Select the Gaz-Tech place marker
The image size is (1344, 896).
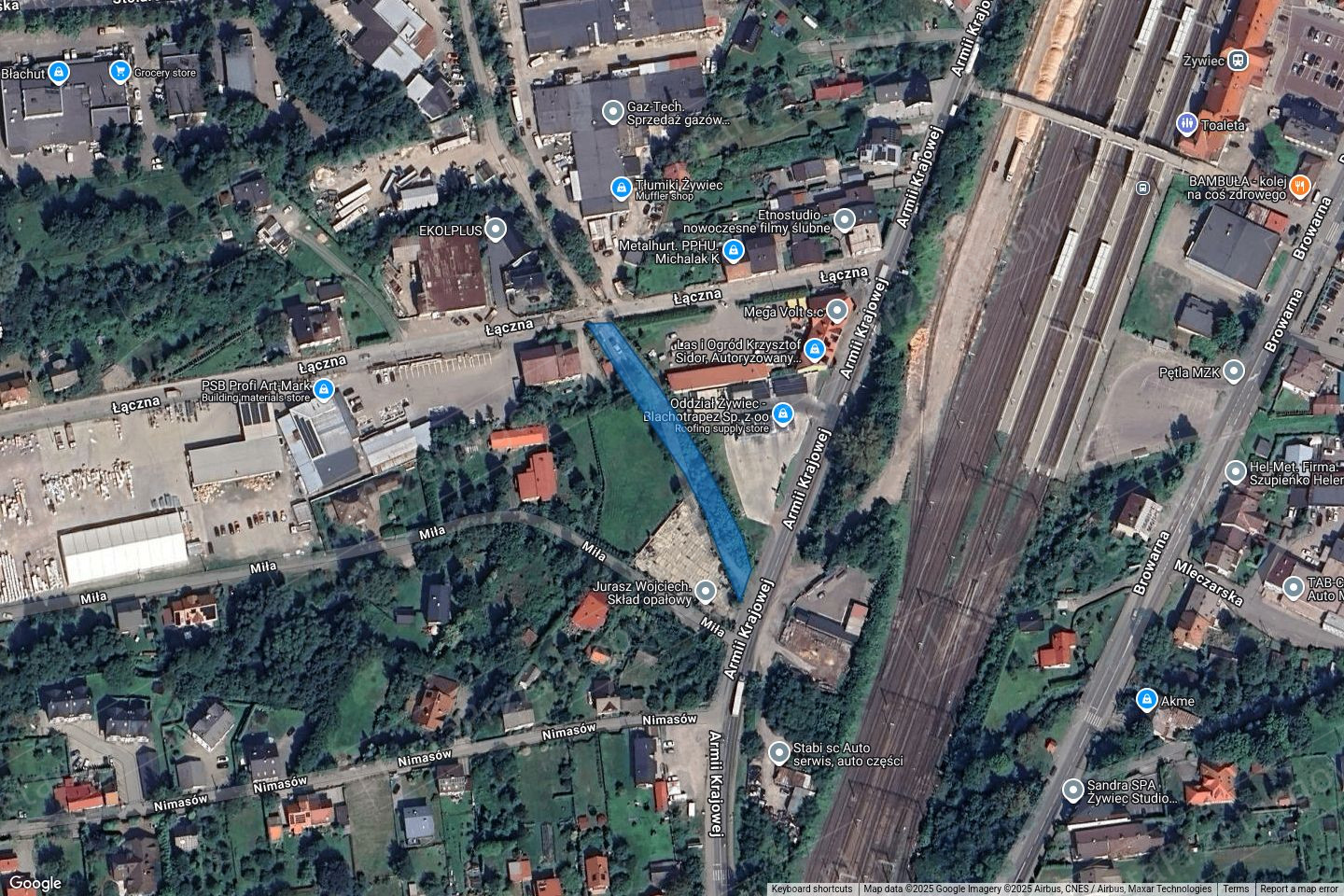(x=612, y=112)
